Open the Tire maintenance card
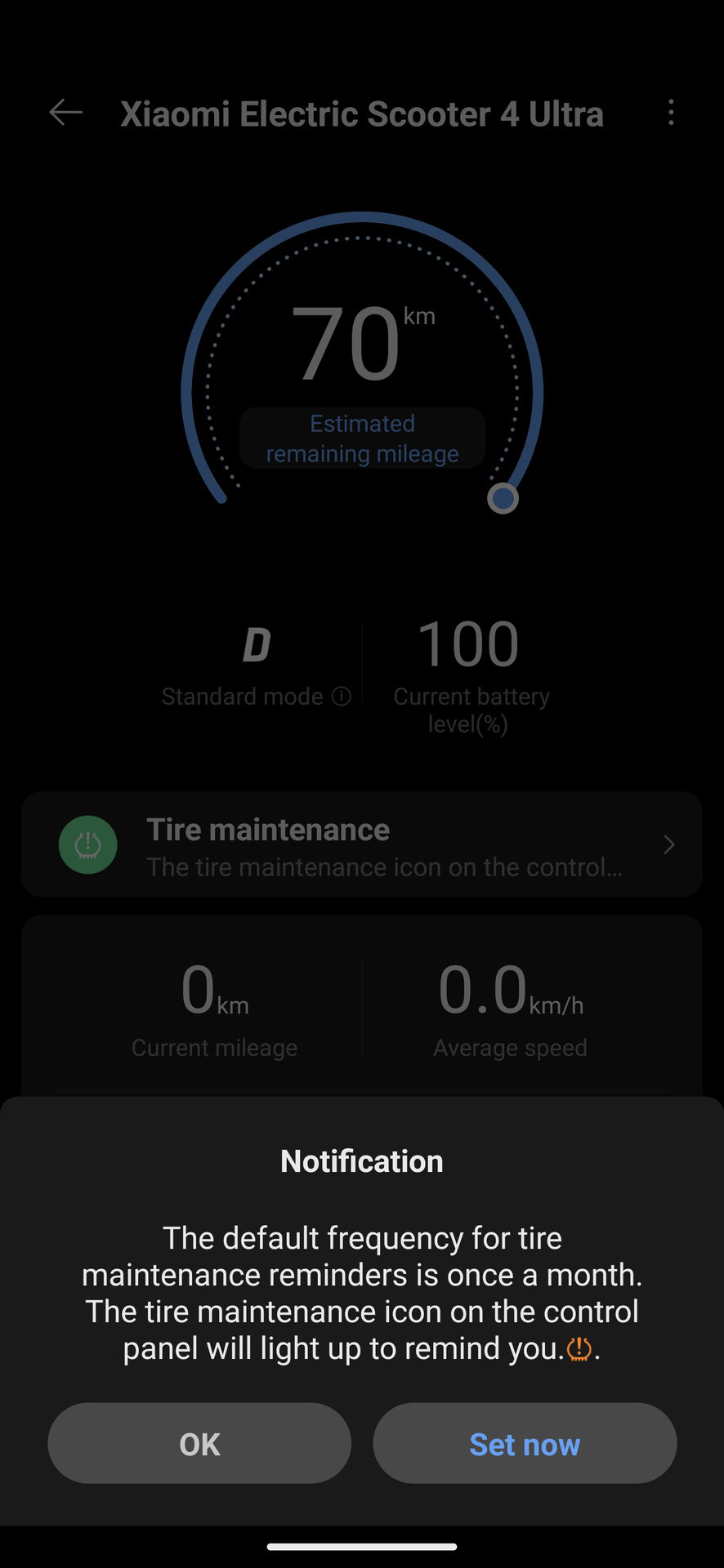The width and height of the screenshot is (724, 1568). (x=361, y=844)
